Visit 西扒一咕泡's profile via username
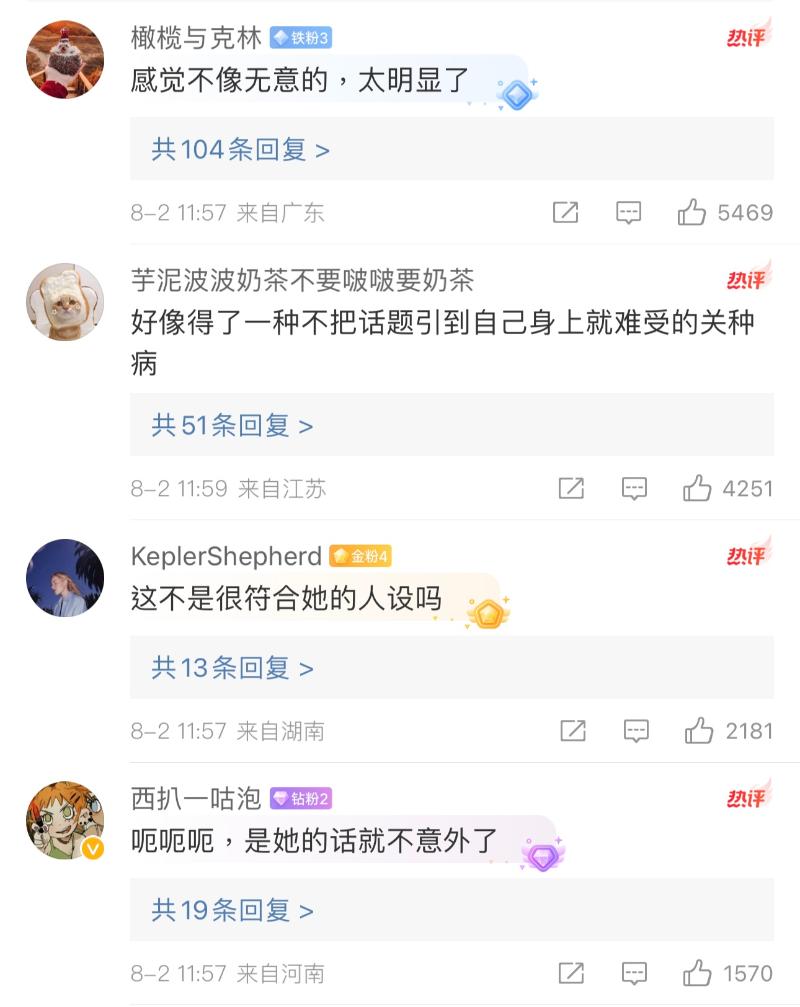The height and width of the screenshot is (1007, 800). point(196,798)
